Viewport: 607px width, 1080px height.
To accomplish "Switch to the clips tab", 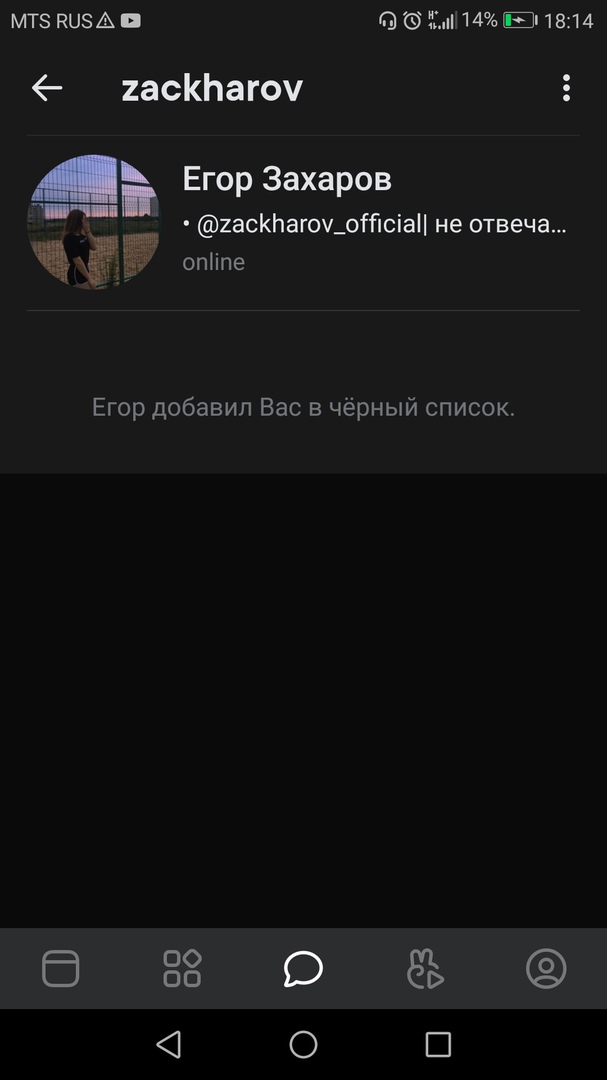I will point(425,968).
